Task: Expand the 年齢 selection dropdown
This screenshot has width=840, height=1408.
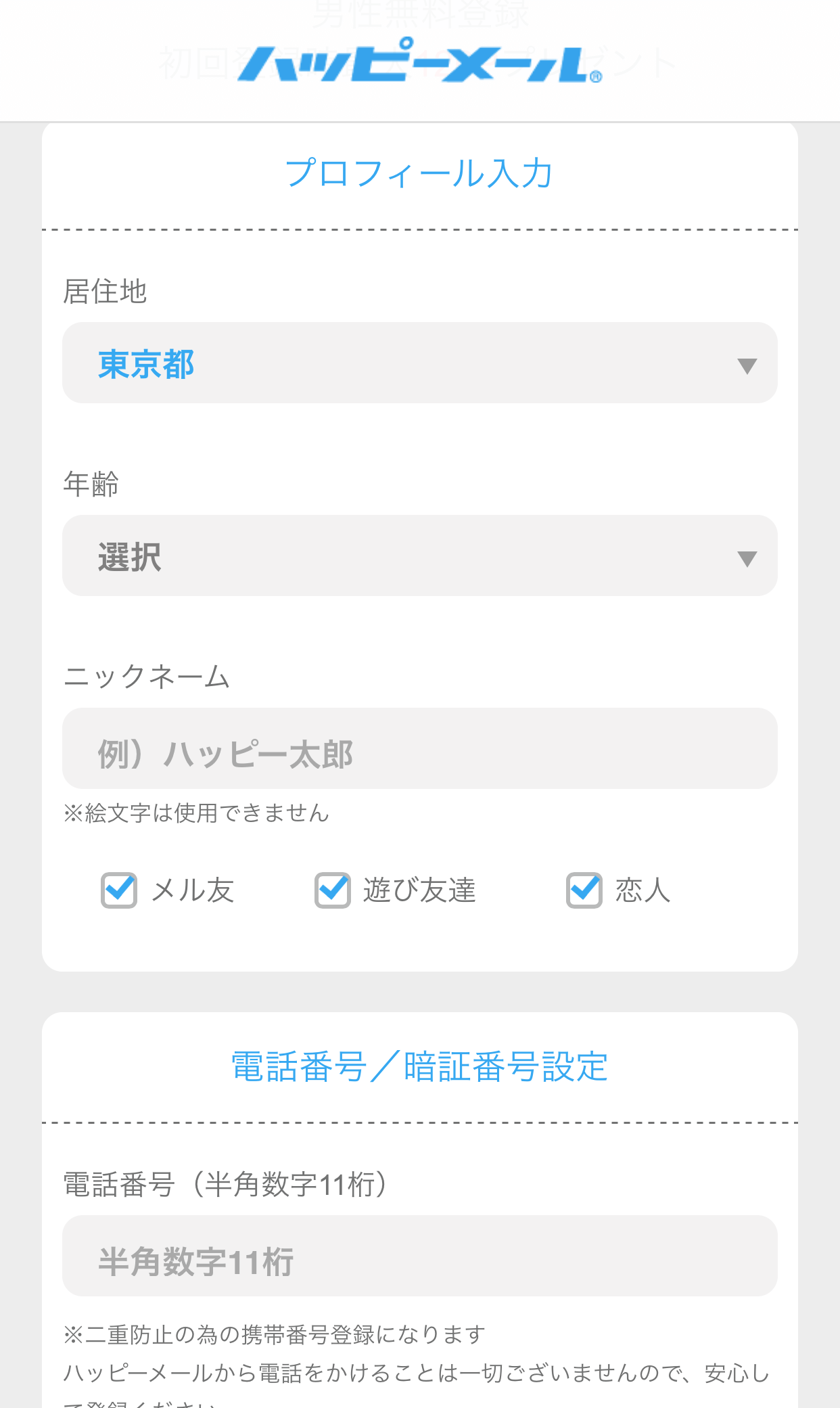Action: [x=419, y=556]
